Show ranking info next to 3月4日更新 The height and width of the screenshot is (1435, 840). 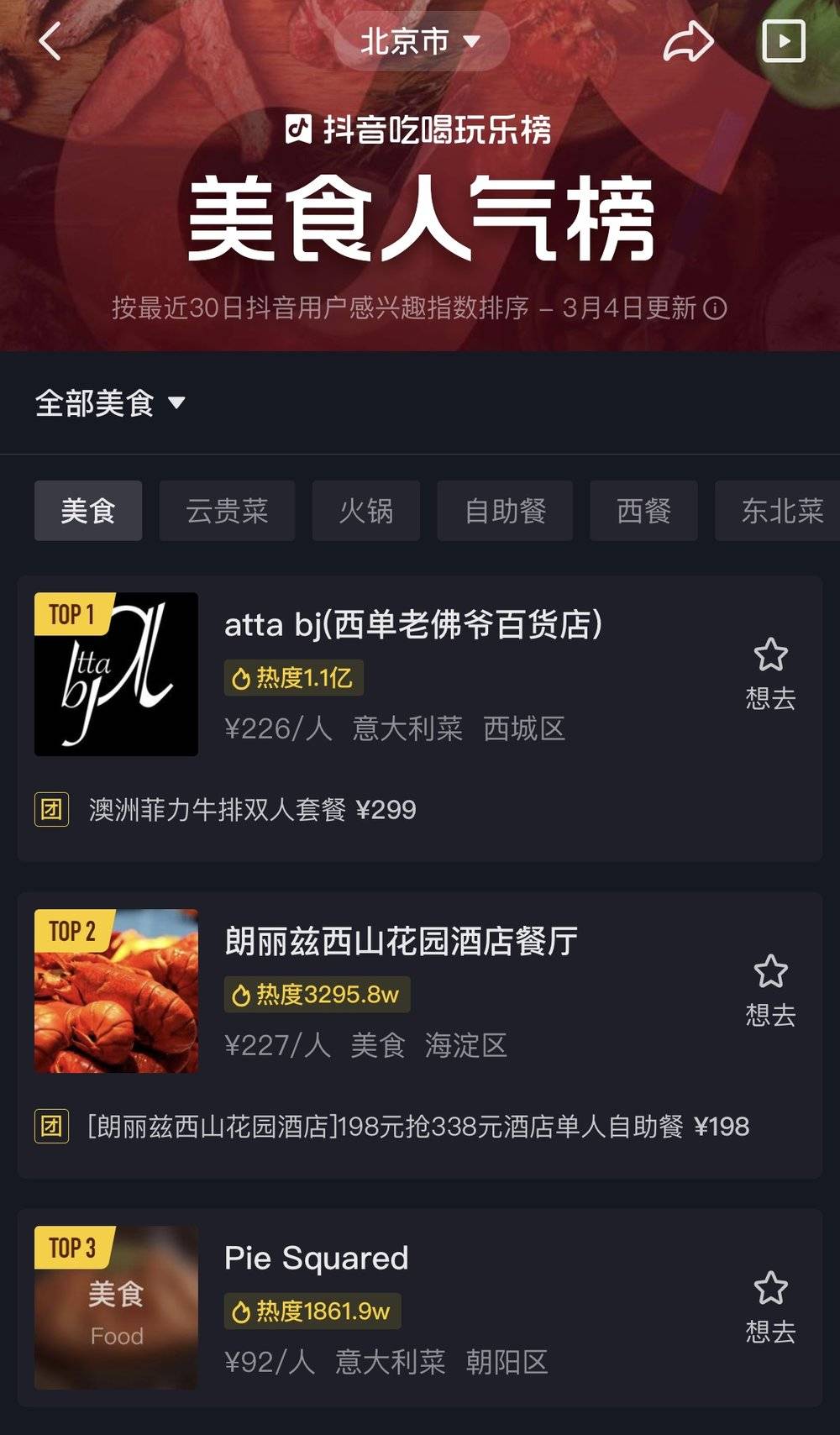point(715,308)
